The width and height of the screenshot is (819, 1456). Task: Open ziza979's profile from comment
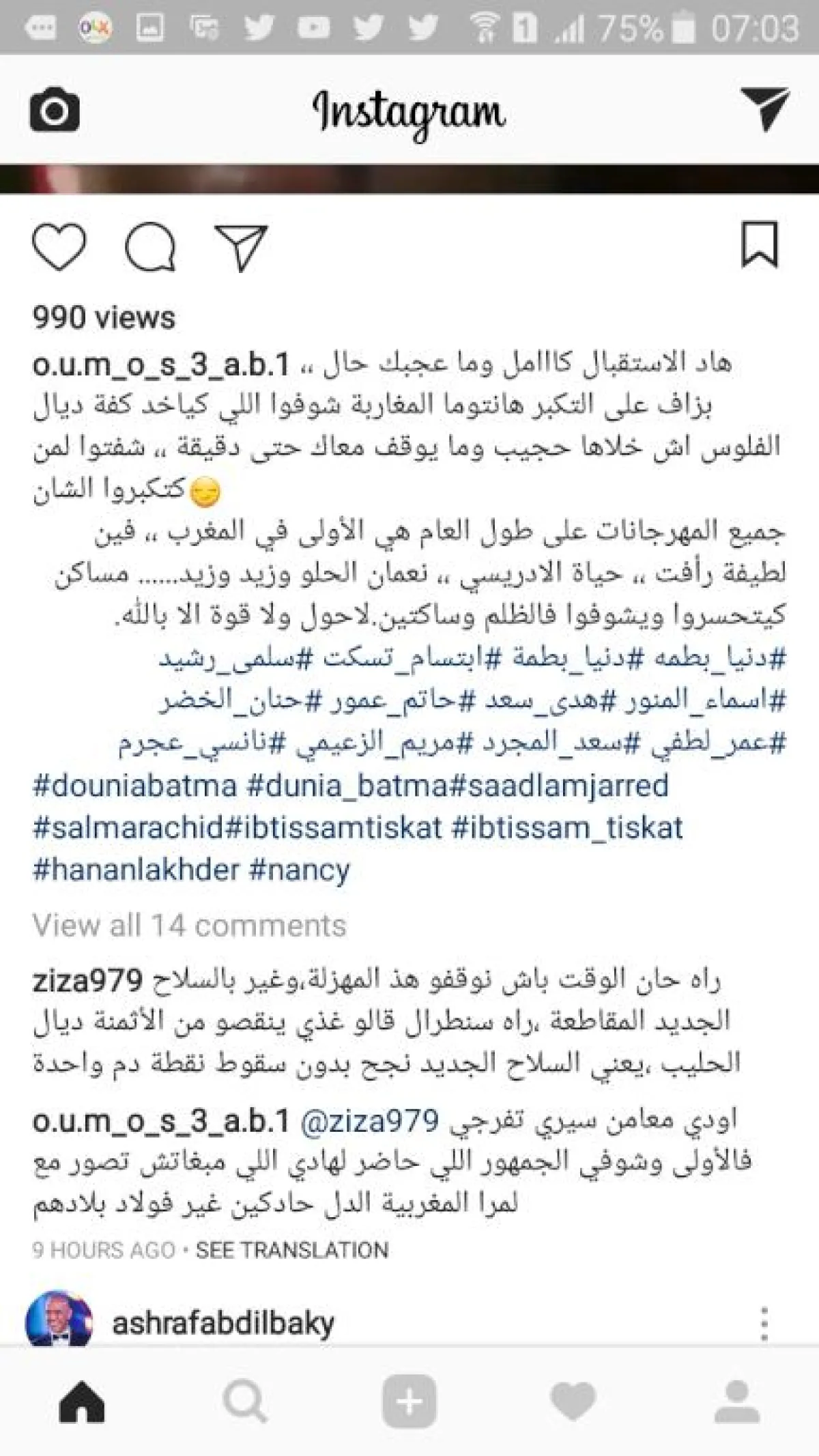(87, 981)
